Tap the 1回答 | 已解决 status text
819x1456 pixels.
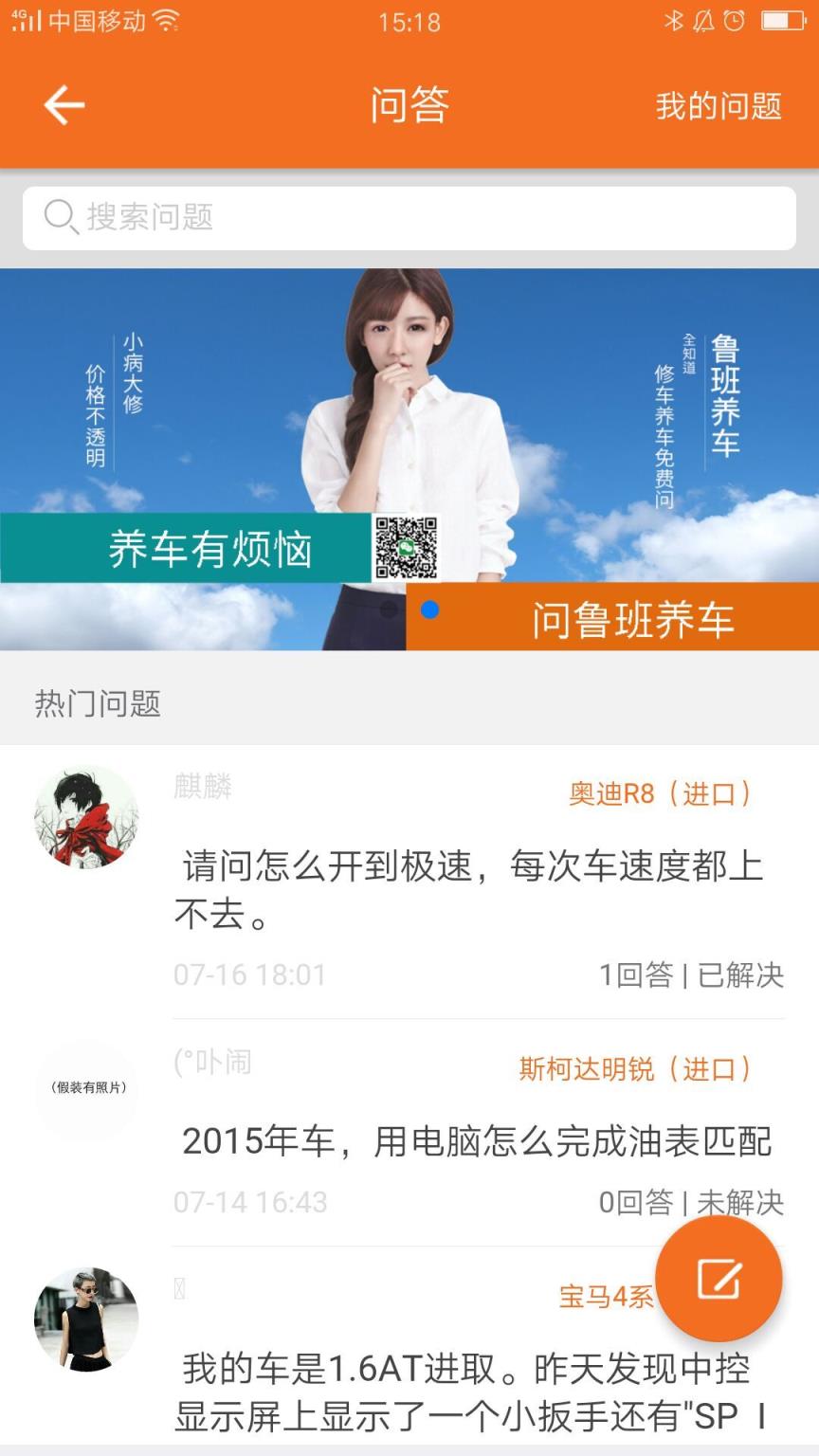691,974
